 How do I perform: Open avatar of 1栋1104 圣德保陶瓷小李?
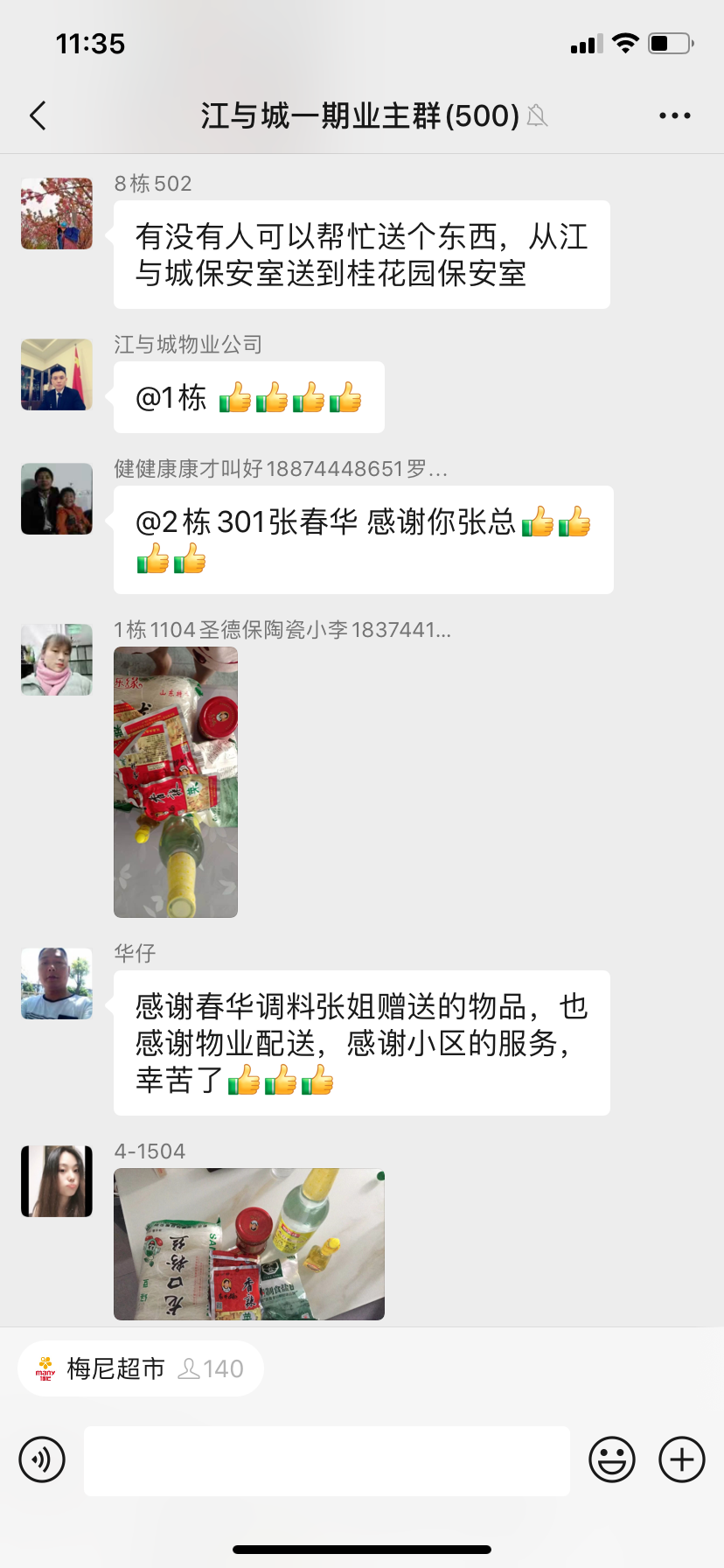[57, 660]
